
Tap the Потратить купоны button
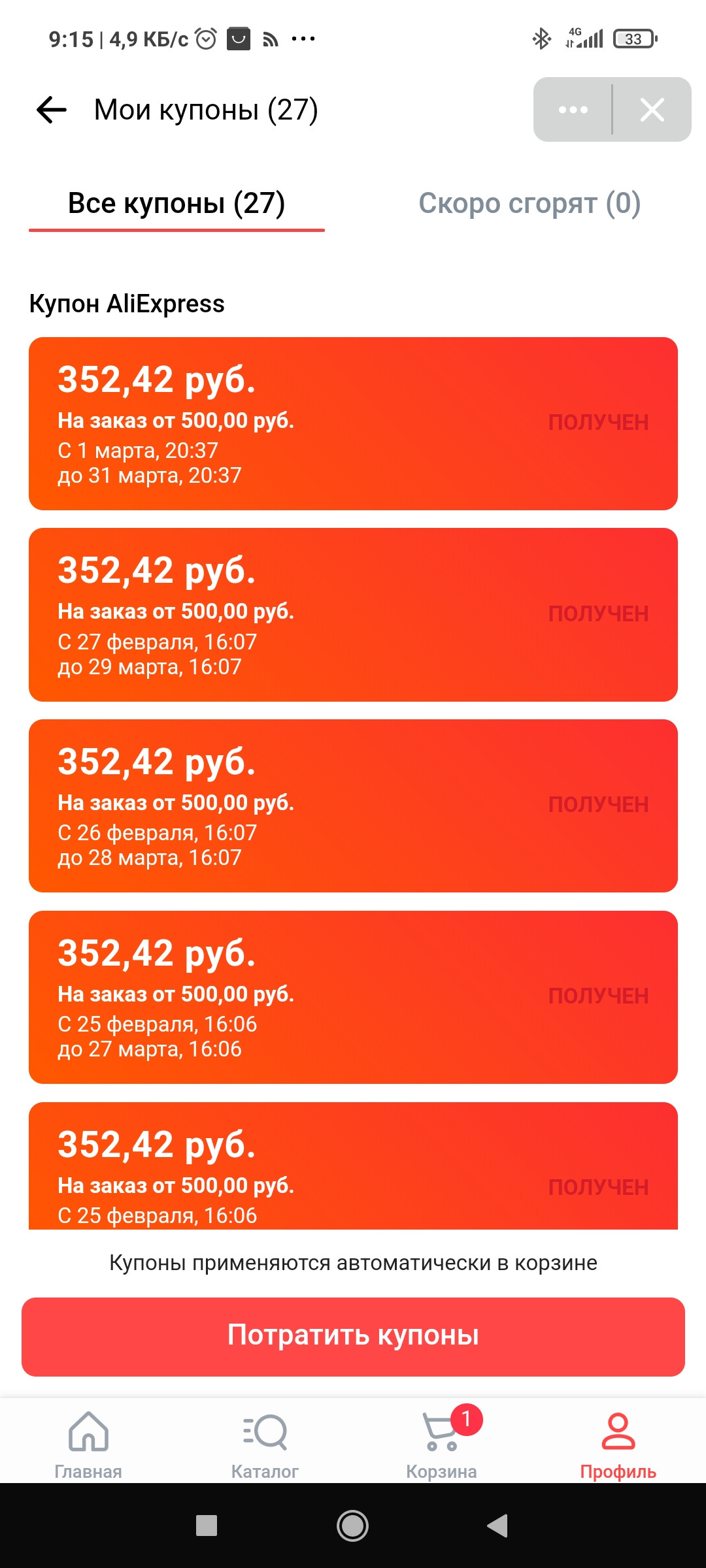coord(353,1337)
